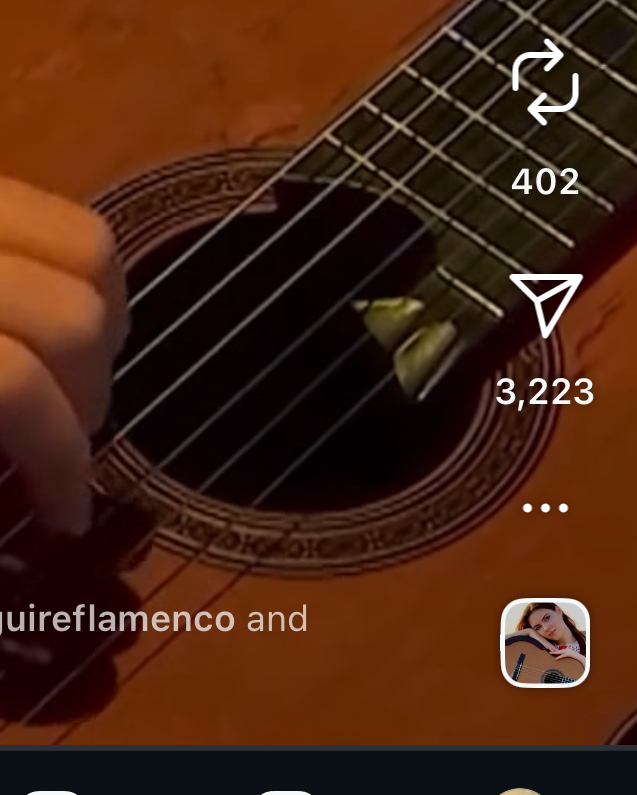Open the three-dot more options menu
This screenshot has width=637, height=795.
point(545,508)
